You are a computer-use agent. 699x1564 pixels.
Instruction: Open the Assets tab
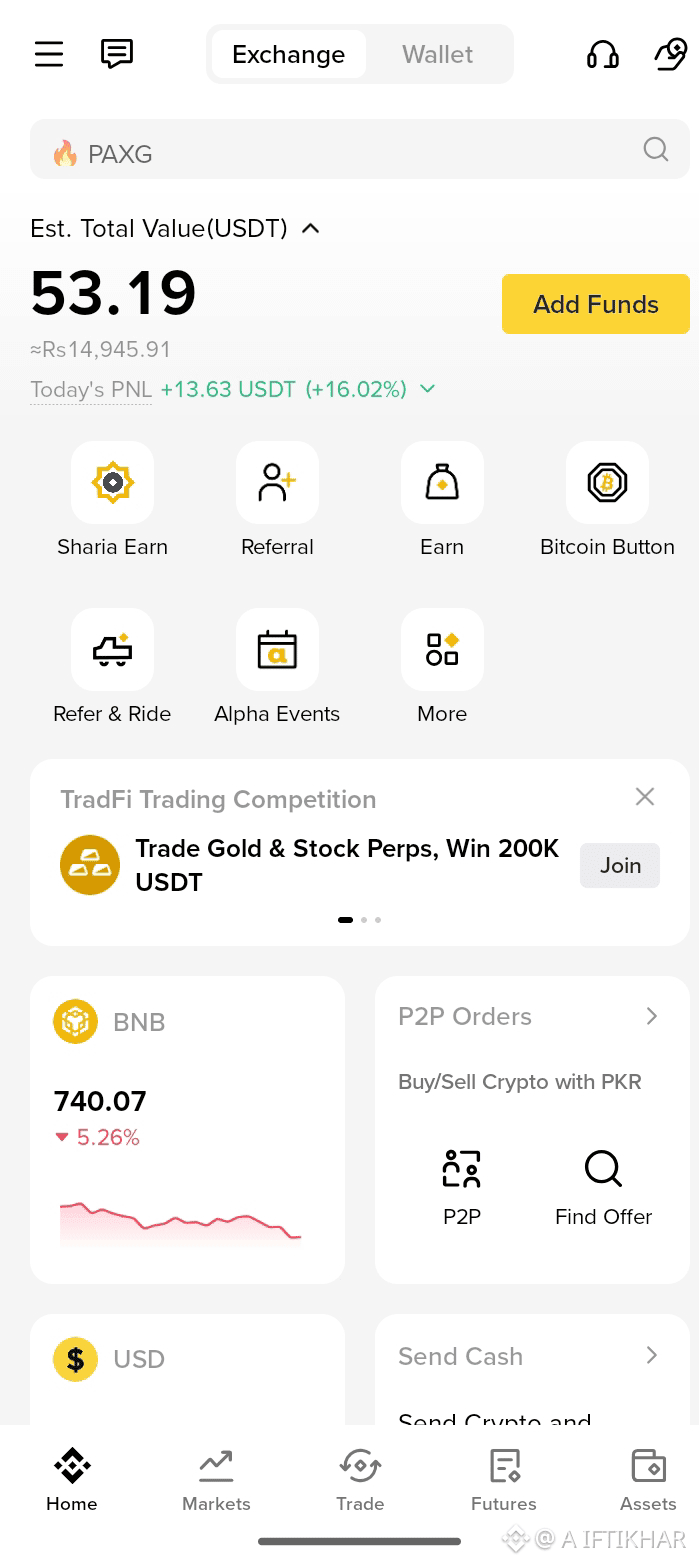coord(648,1480)
